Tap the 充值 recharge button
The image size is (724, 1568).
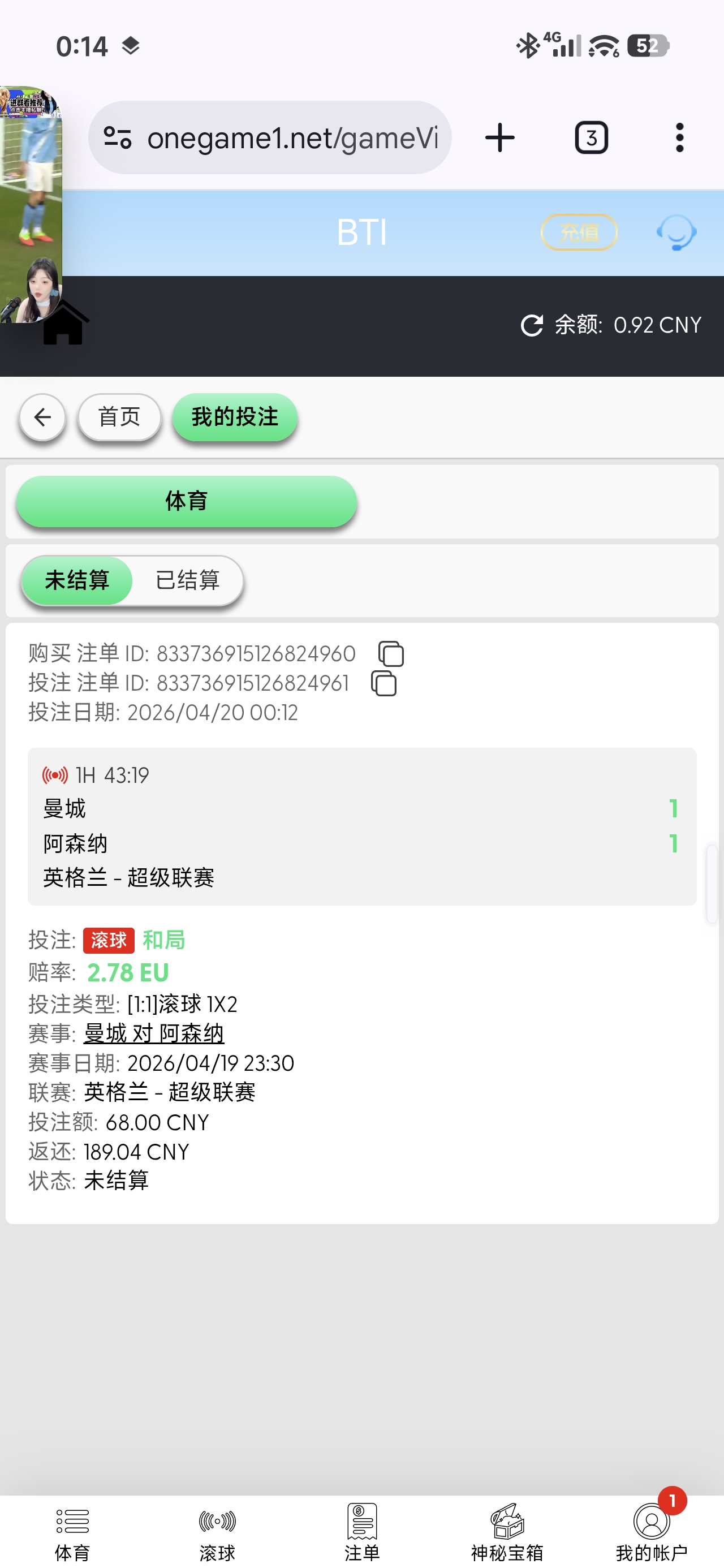579,232
